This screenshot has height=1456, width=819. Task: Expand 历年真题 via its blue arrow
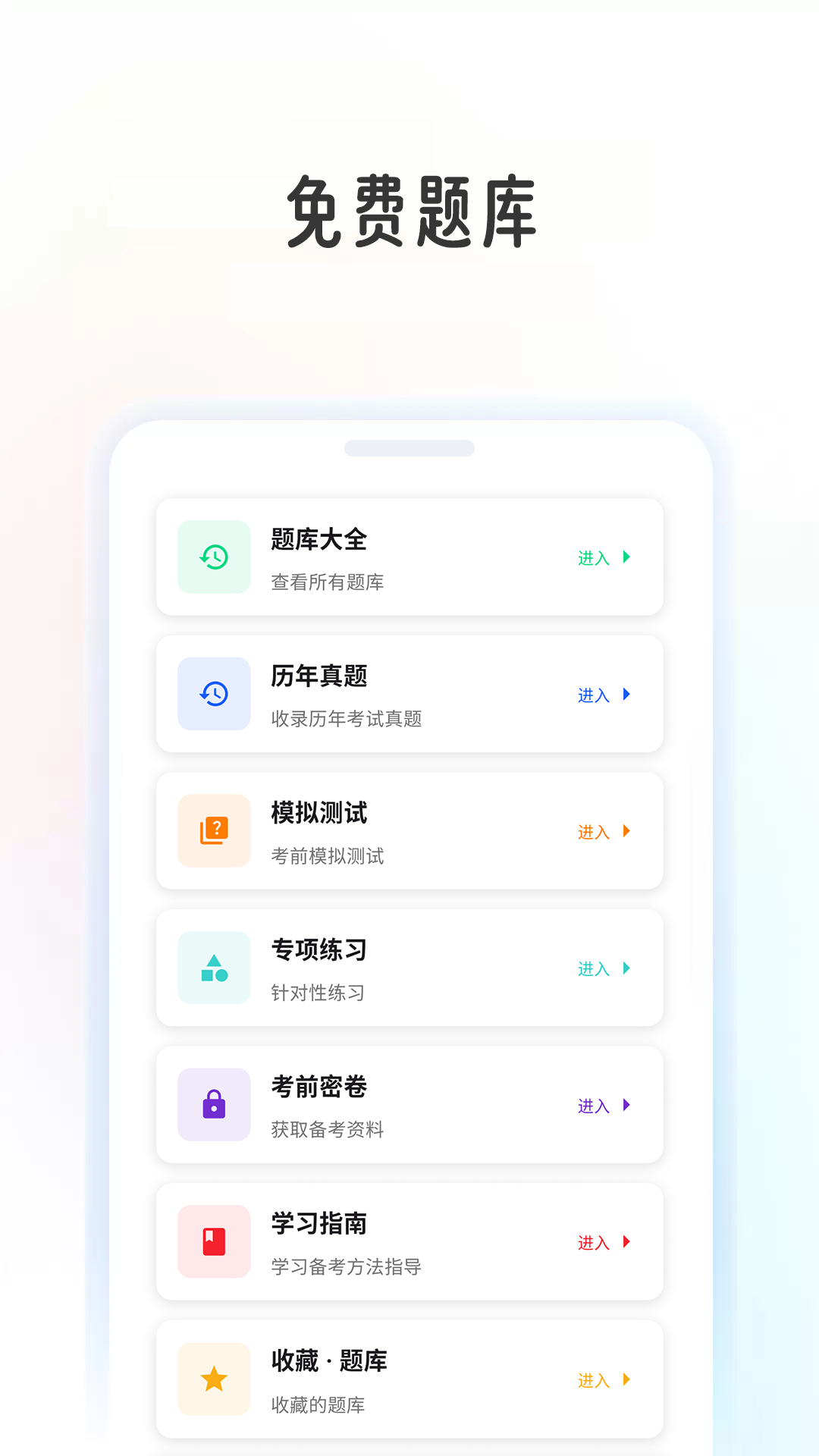(626, 695)
